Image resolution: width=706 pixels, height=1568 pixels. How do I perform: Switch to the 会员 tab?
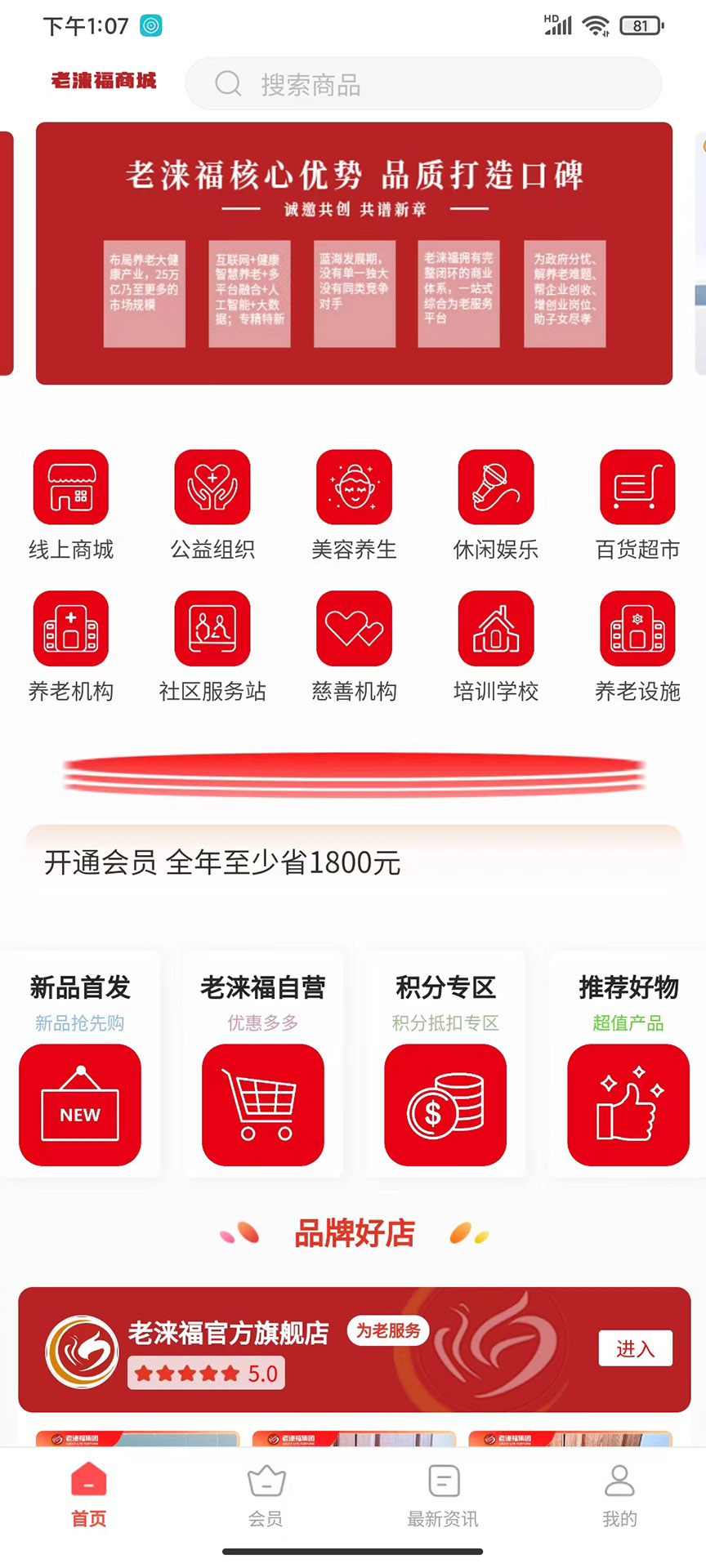coord(266,1496)
